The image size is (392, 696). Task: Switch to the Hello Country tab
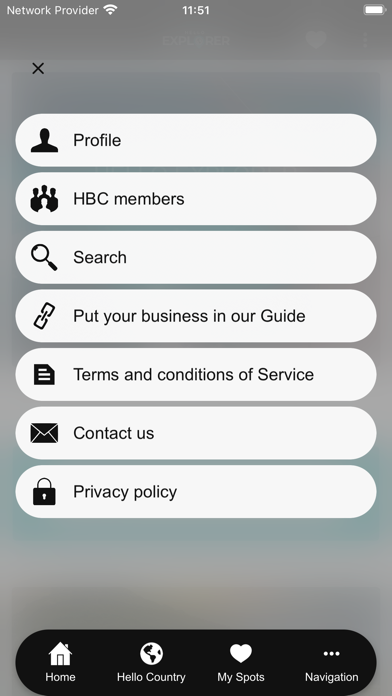(151, 663)
